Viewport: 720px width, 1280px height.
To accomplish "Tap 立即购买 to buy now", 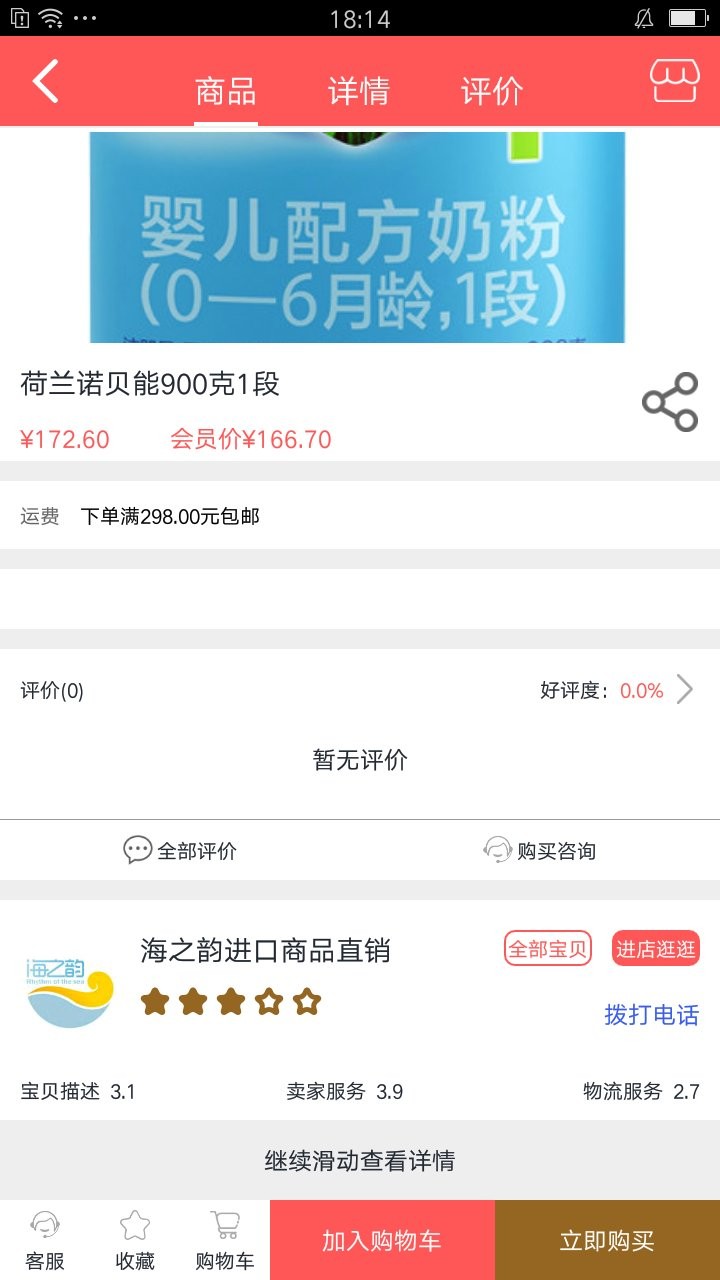I will point(607,1238).
